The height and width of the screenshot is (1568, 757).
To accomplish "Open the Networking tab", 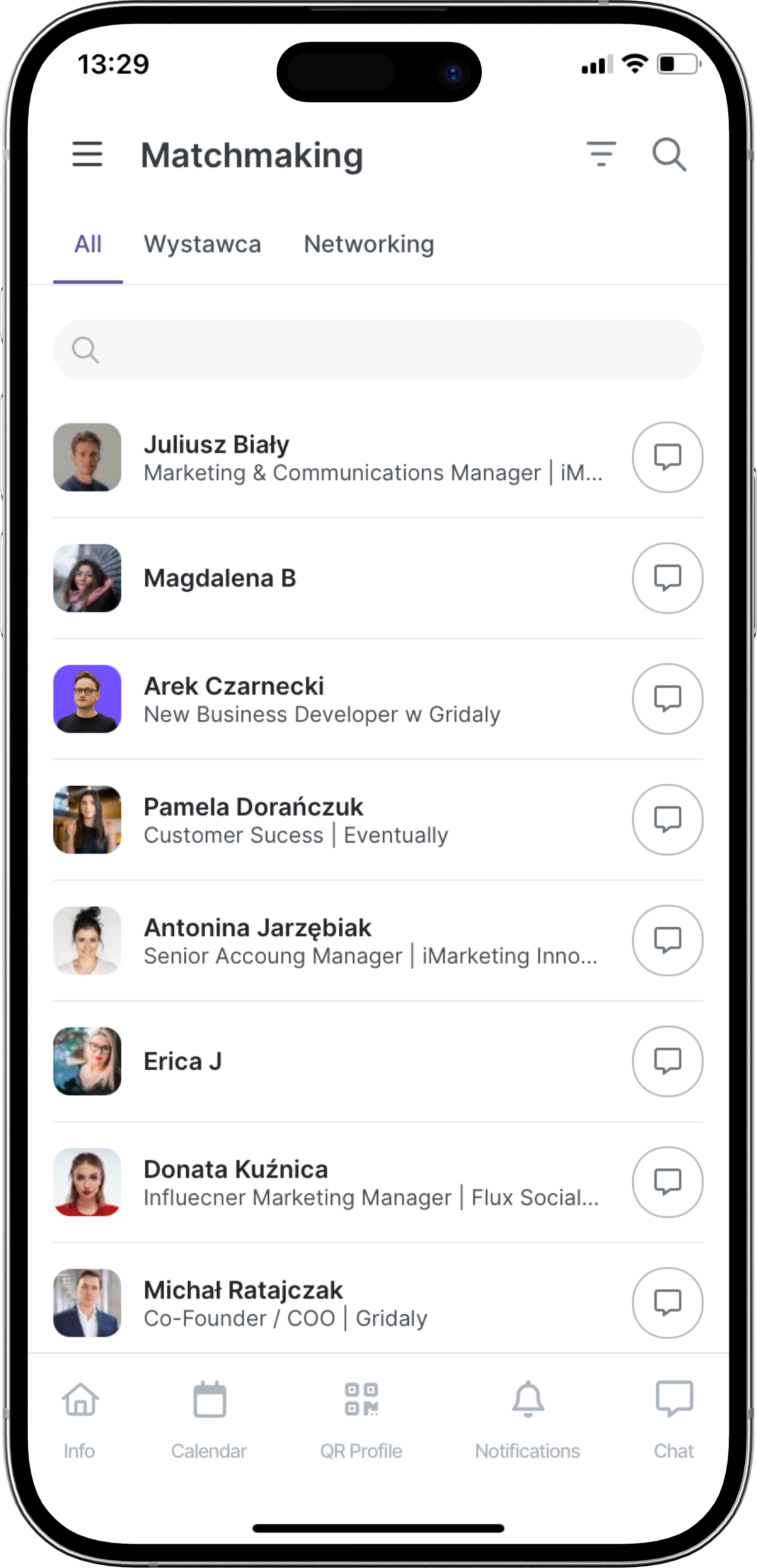I will click(369, 244).
